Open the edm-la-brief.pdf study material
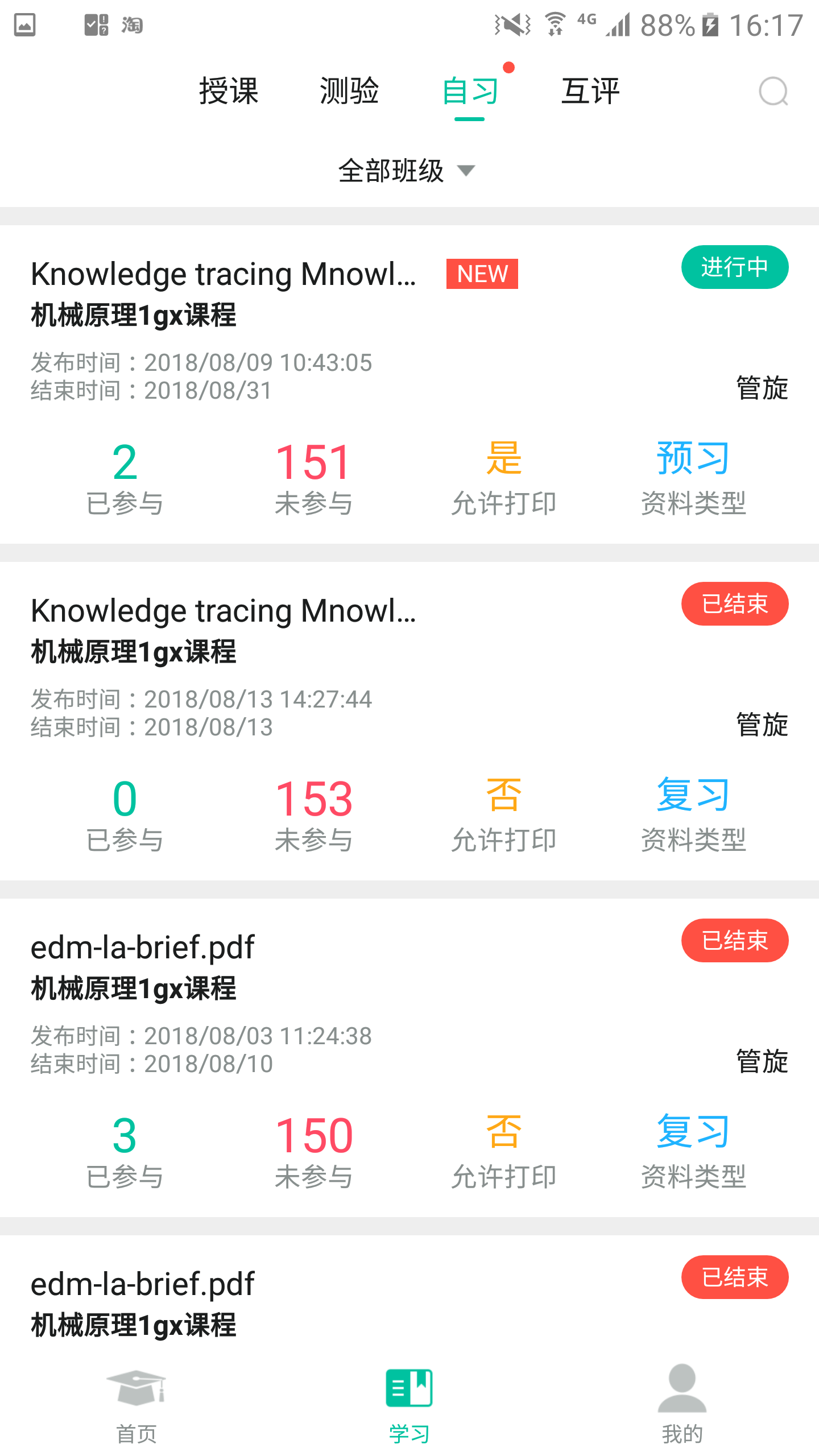Viewport: 819px width, 1456px height. 142,946
